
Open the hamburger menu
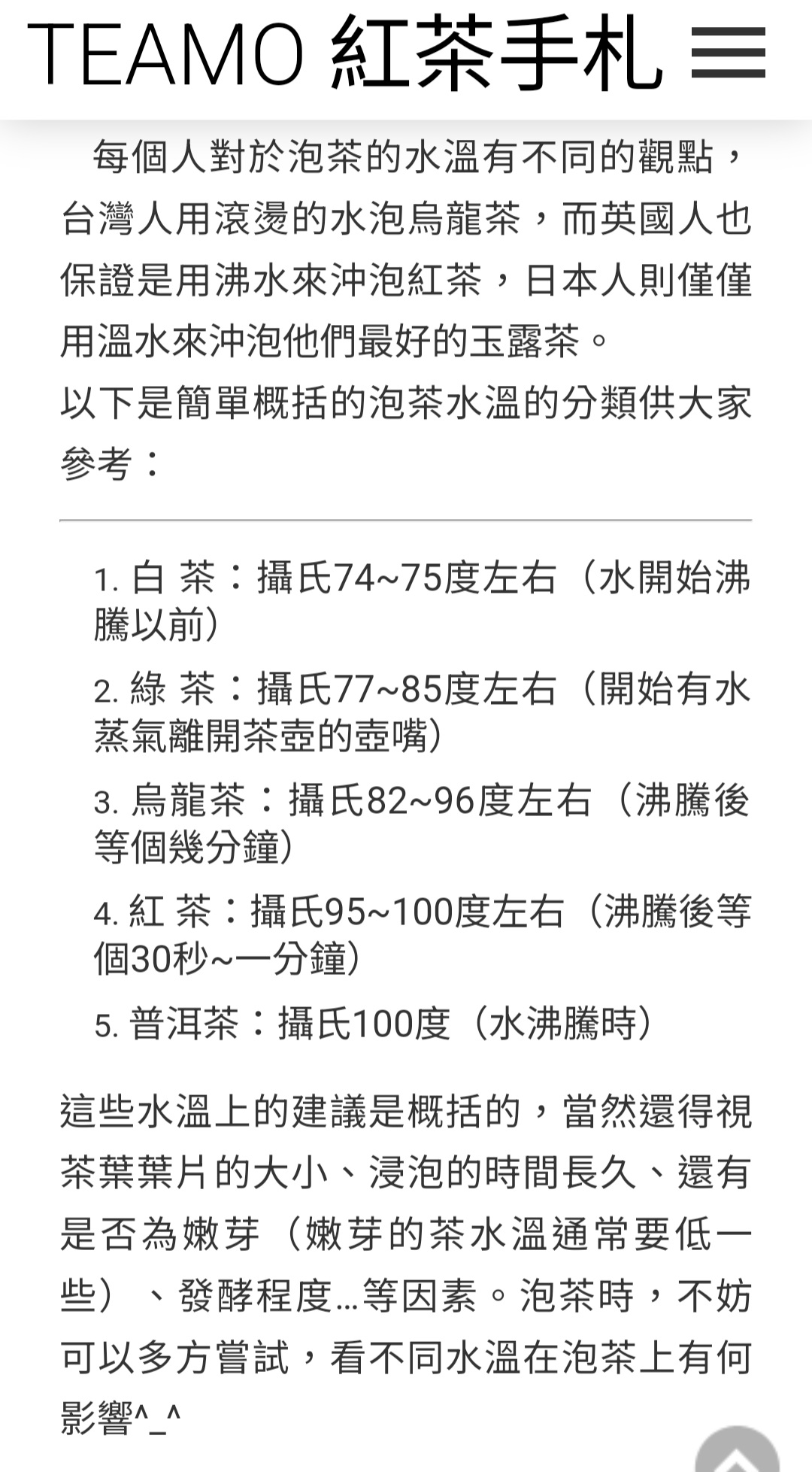pyautogui.click(x=728, y=53)
